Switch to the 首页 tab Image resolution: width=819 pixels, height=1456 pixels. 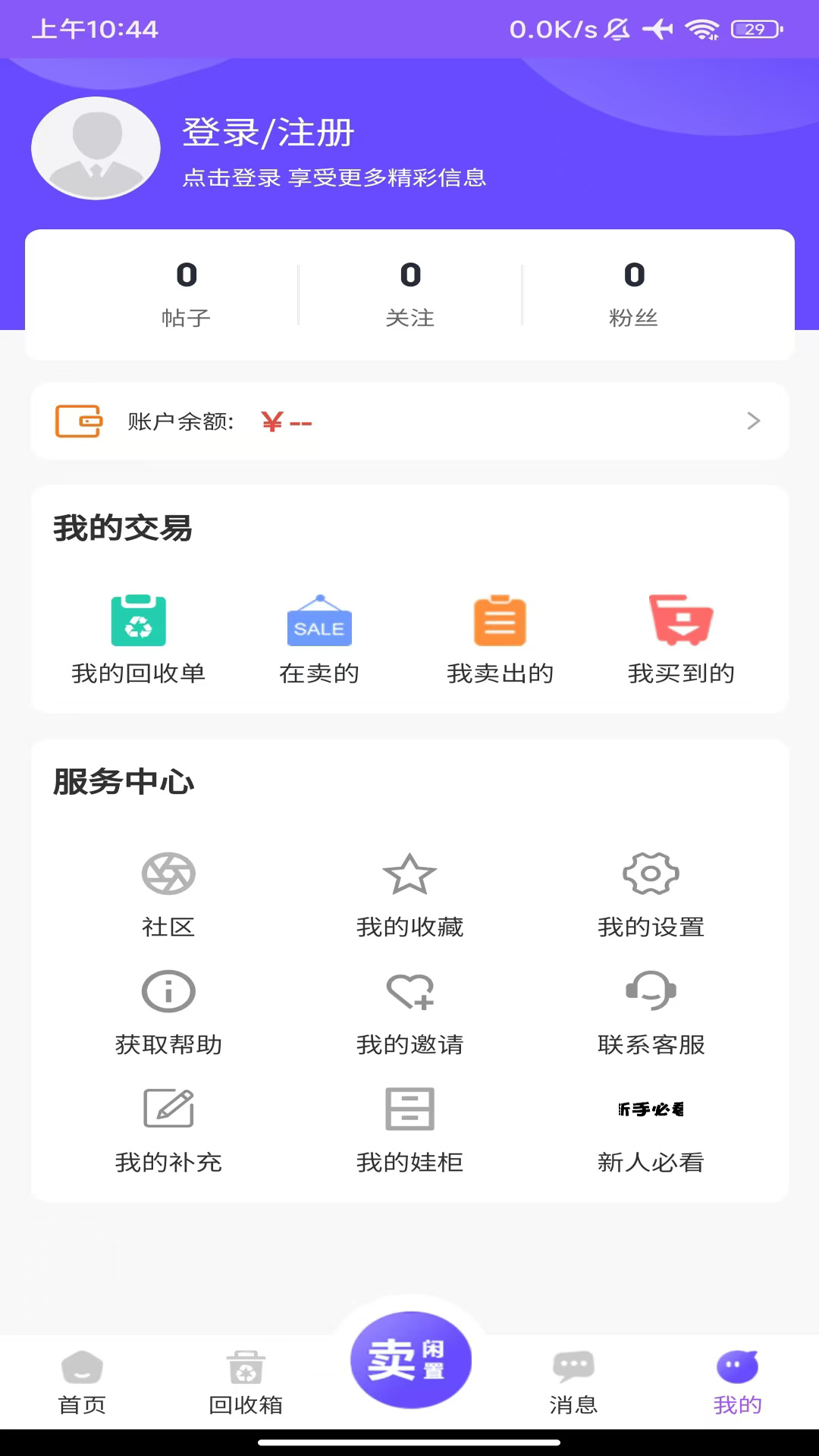(x=82, y=1382)
